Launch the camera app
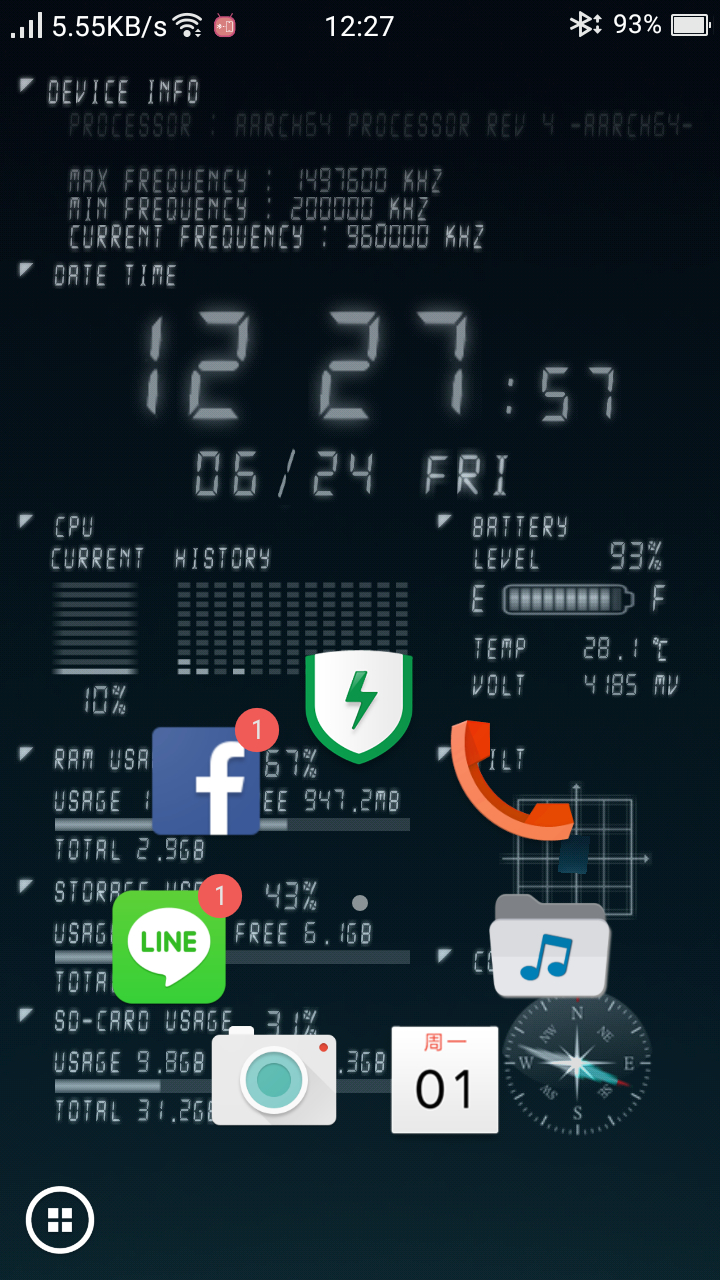The height and width of the screenshot is (1280, 720). click(x=274, y=1076)
